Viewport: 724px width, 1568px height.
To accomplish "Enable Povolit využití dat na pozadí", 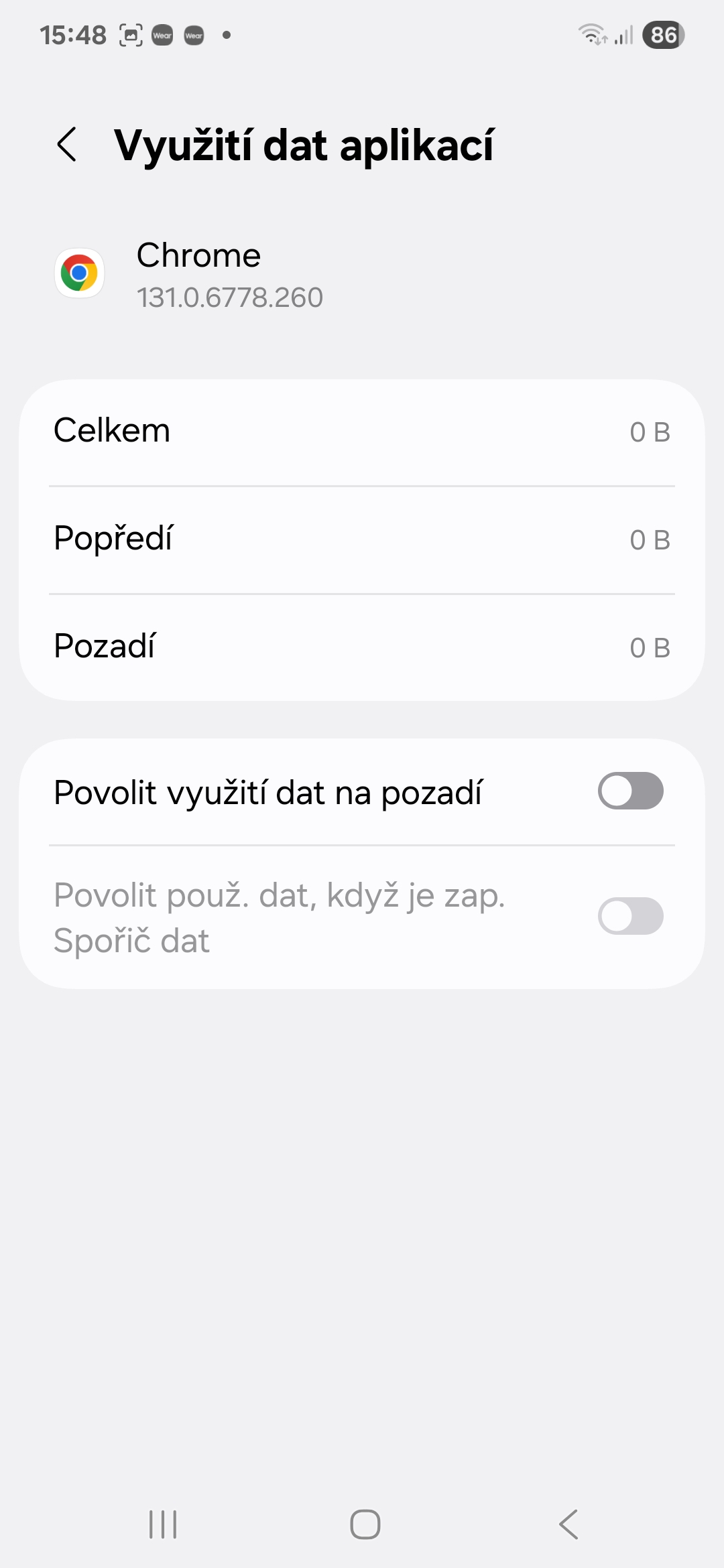I will (x=630, y=791).
